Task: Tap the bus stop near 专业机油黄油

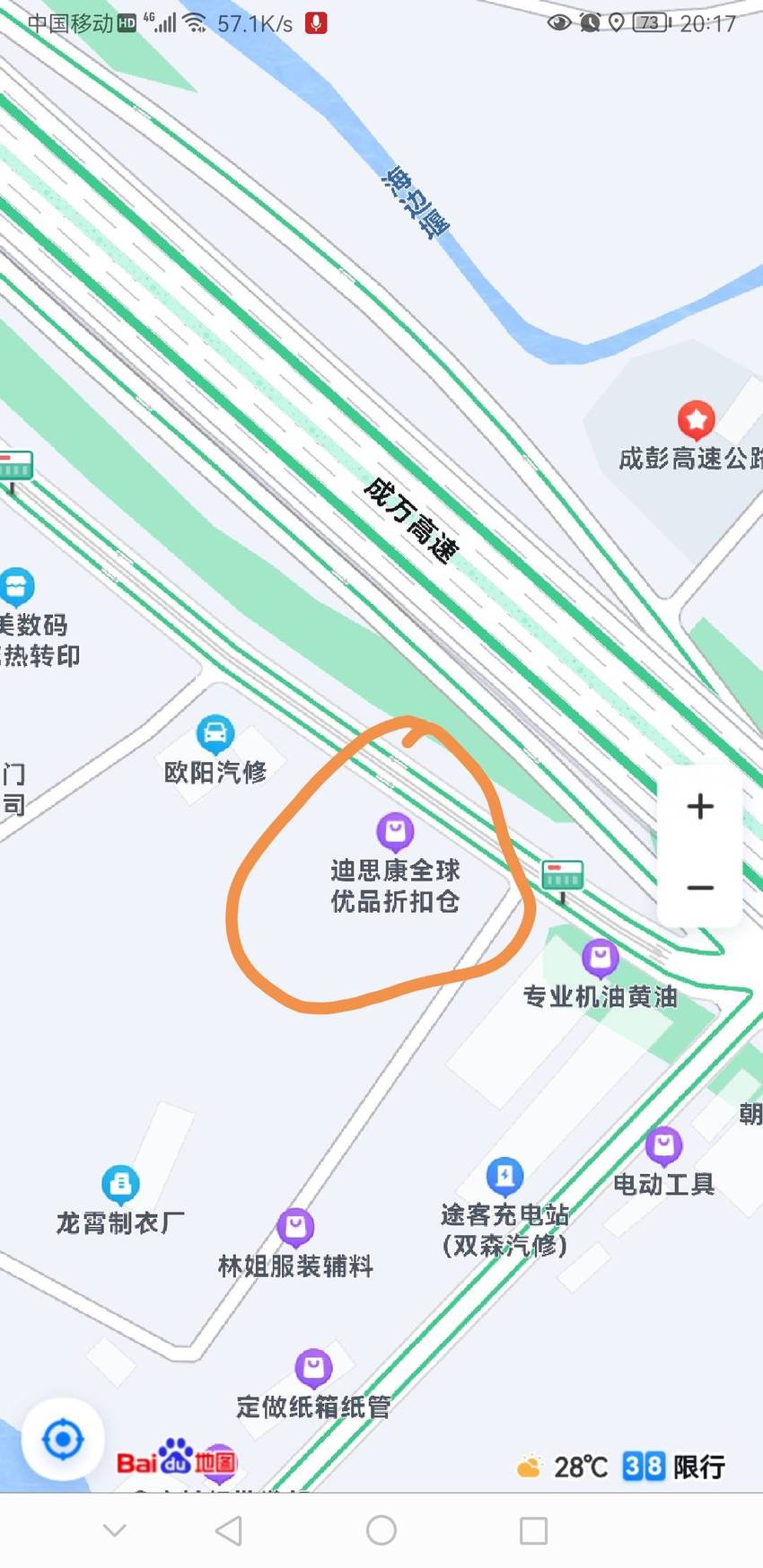Action: tap(563, 880)
